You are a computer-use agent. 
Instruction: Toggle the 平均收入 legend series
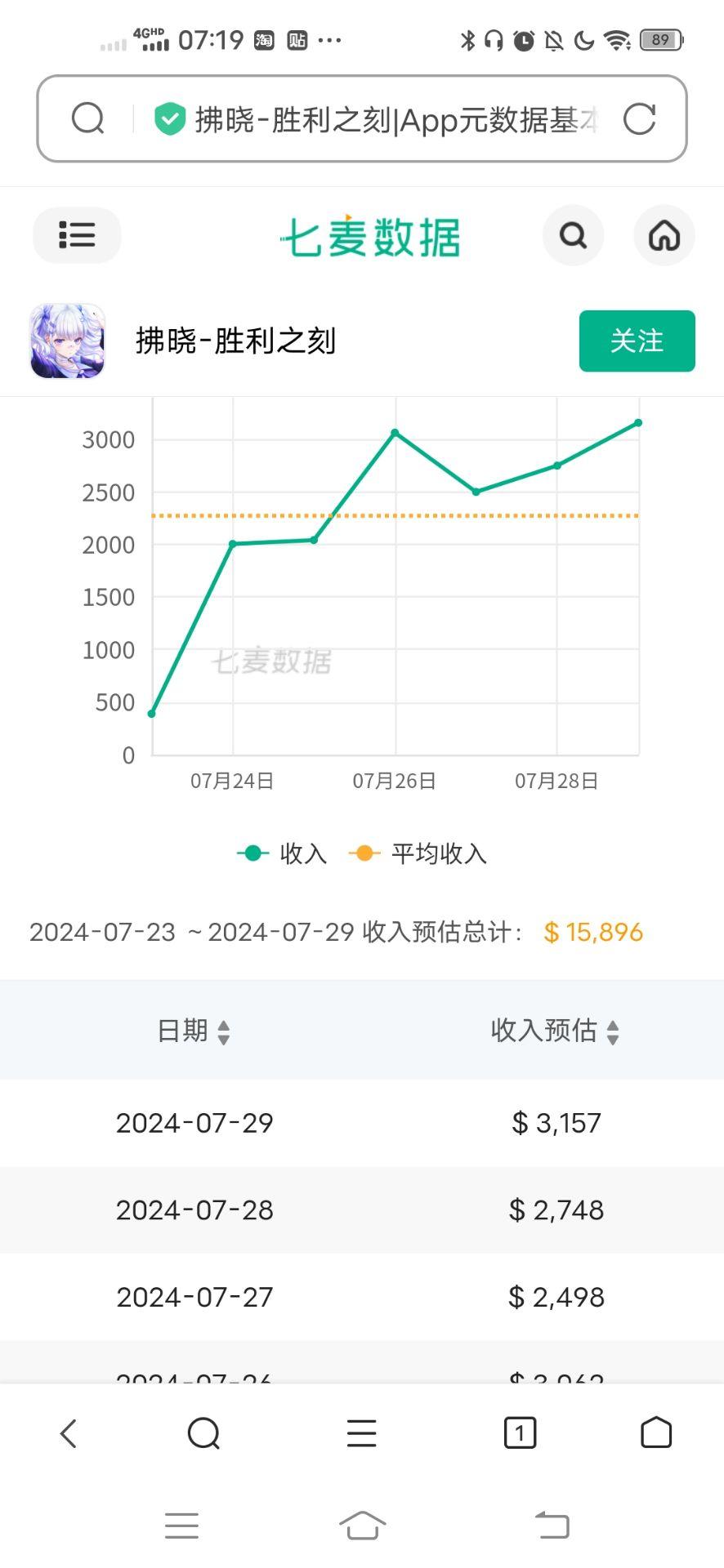click(x=418, y=853)
